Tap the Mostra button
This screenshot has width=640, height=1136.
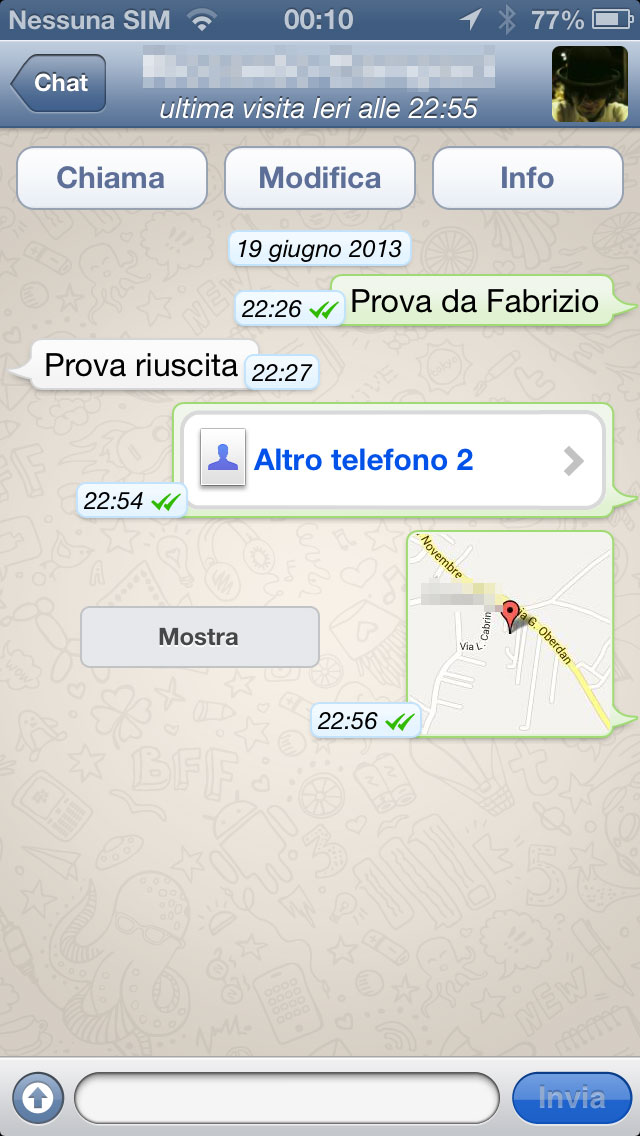(x=199, y=636)
